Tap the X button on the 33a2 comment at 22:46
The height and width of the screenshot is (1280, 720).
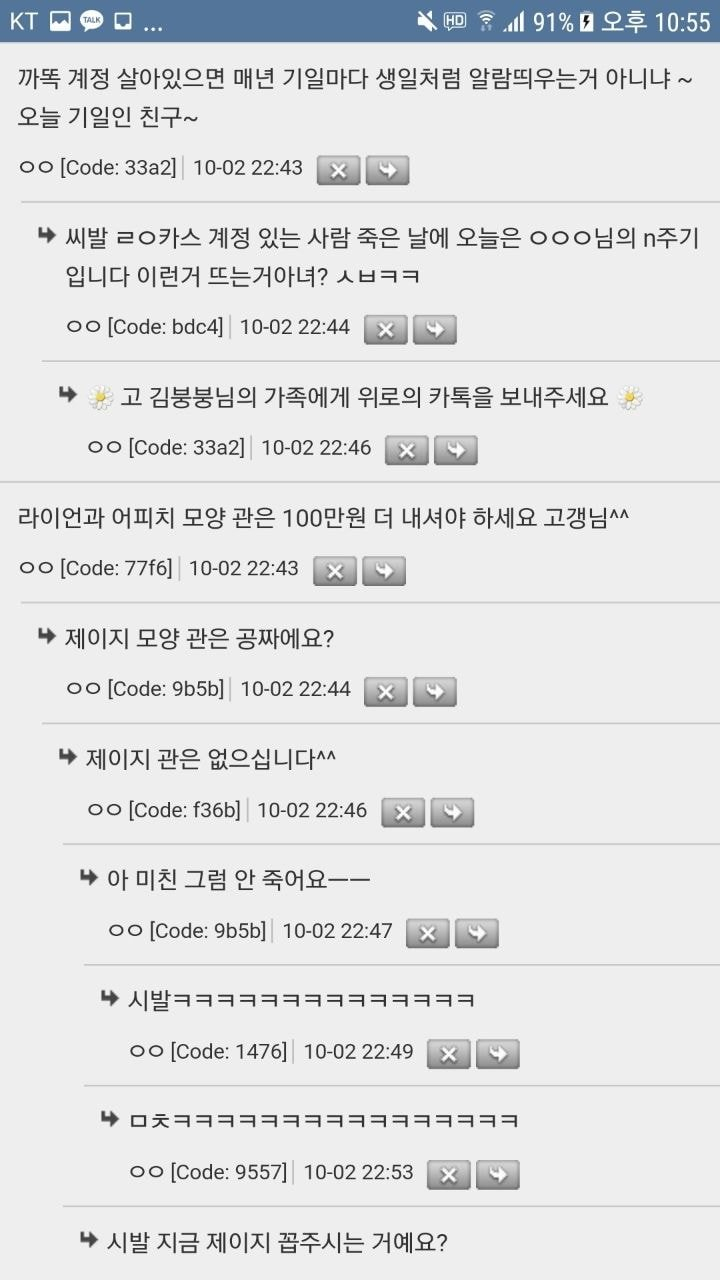point(406,450)
